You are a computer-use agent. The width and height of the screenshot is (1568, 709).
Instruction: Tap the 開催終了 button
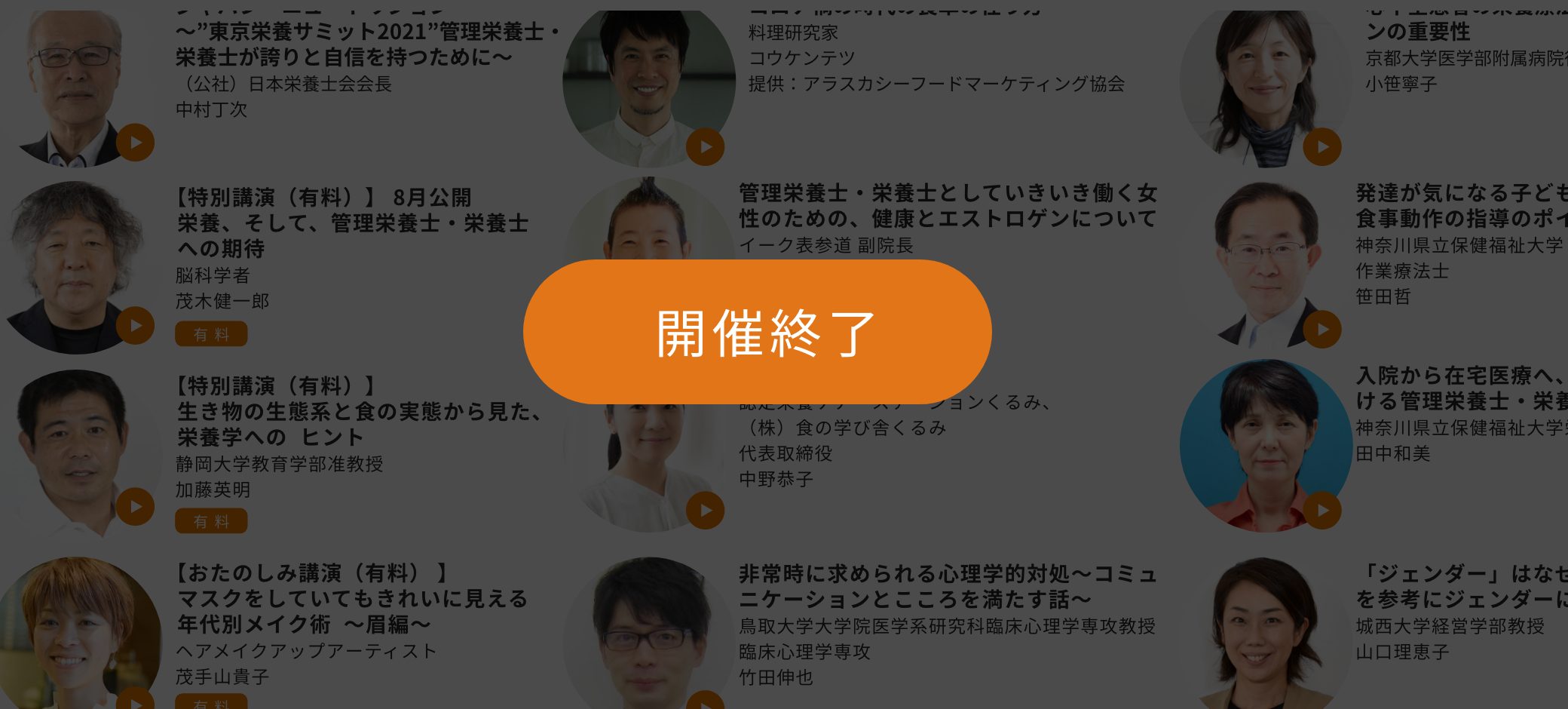pos(757,332)
